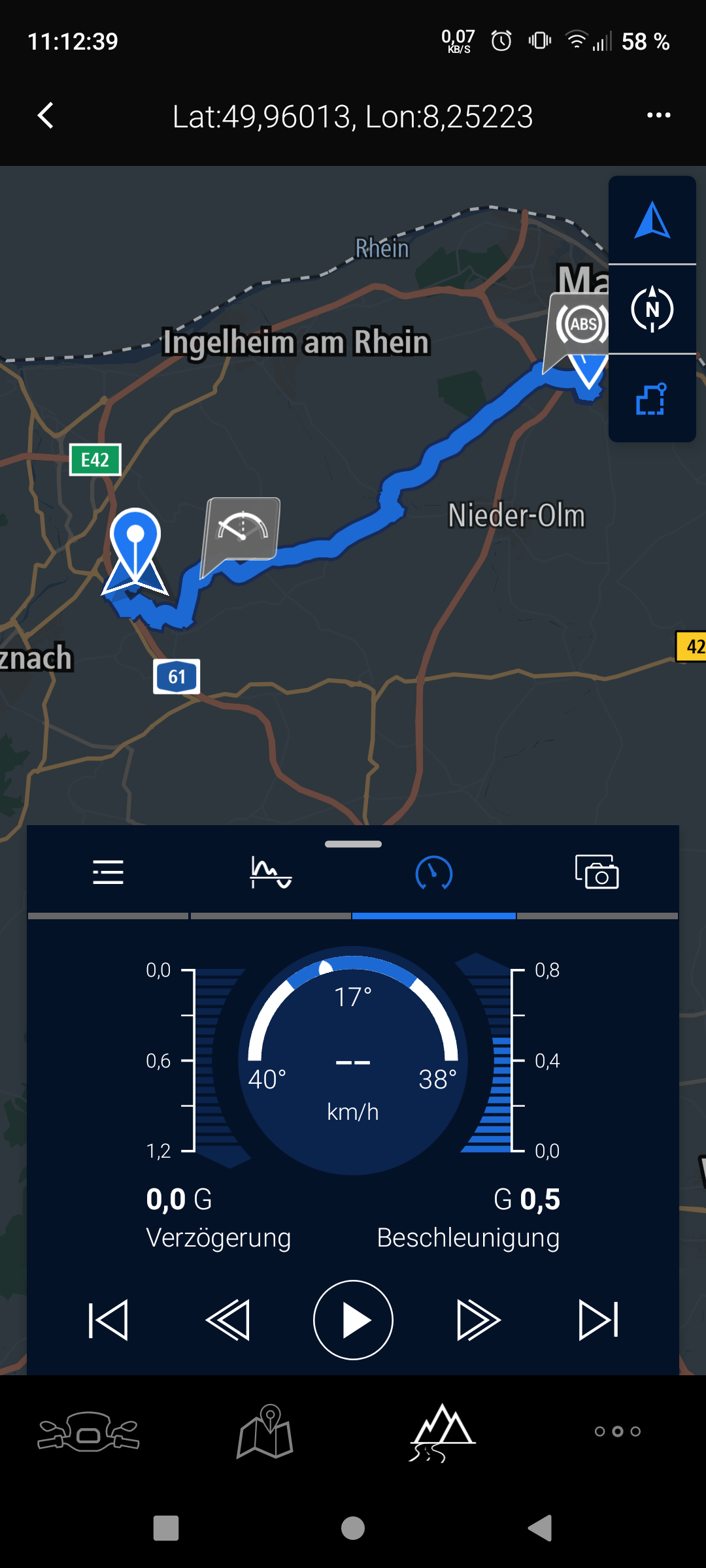Go back using the top-left arrow
This screenshot has width=706, height=1568.
(x=46, y=116)
